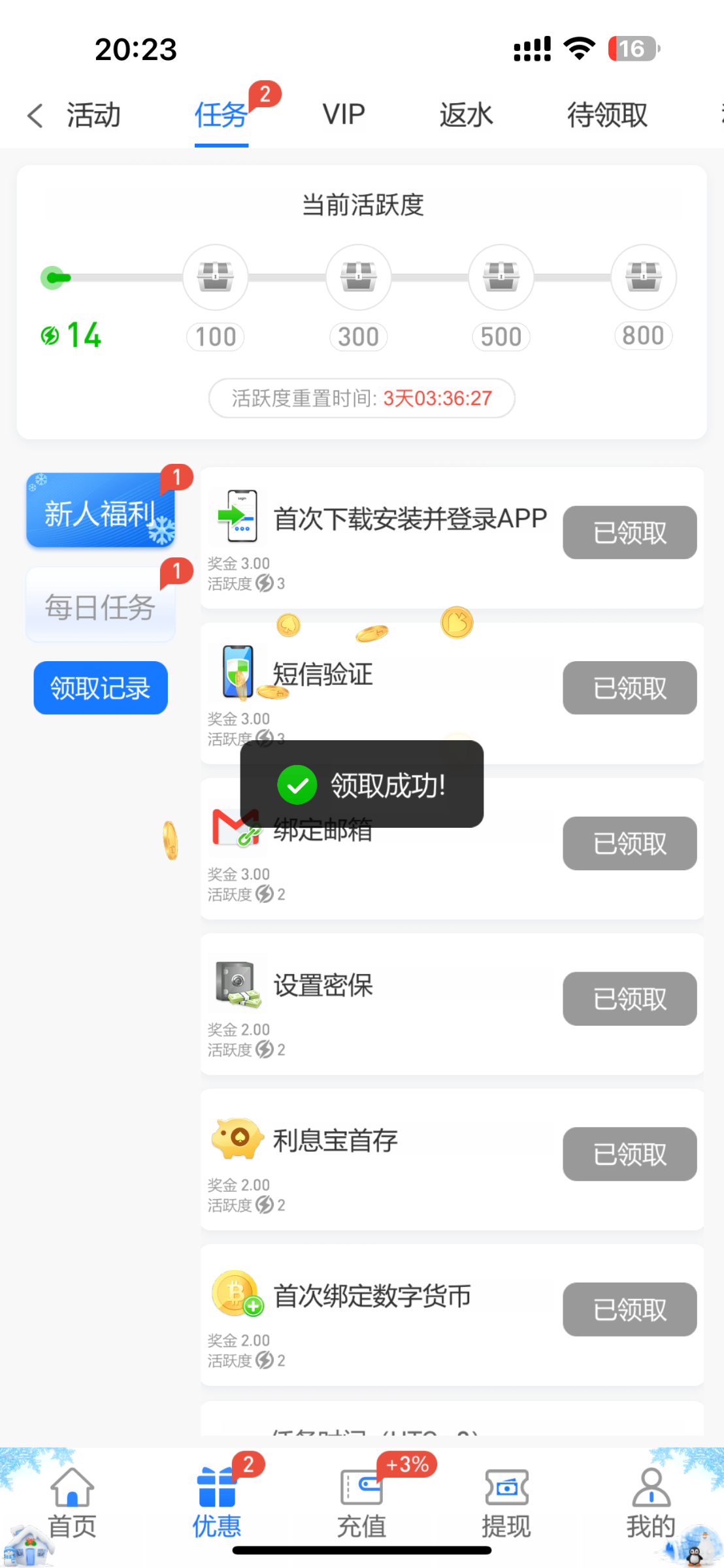This screenshot has height=1568, width=724.
Task: Tap the 500 activity treasure chest
Action: 501,277
